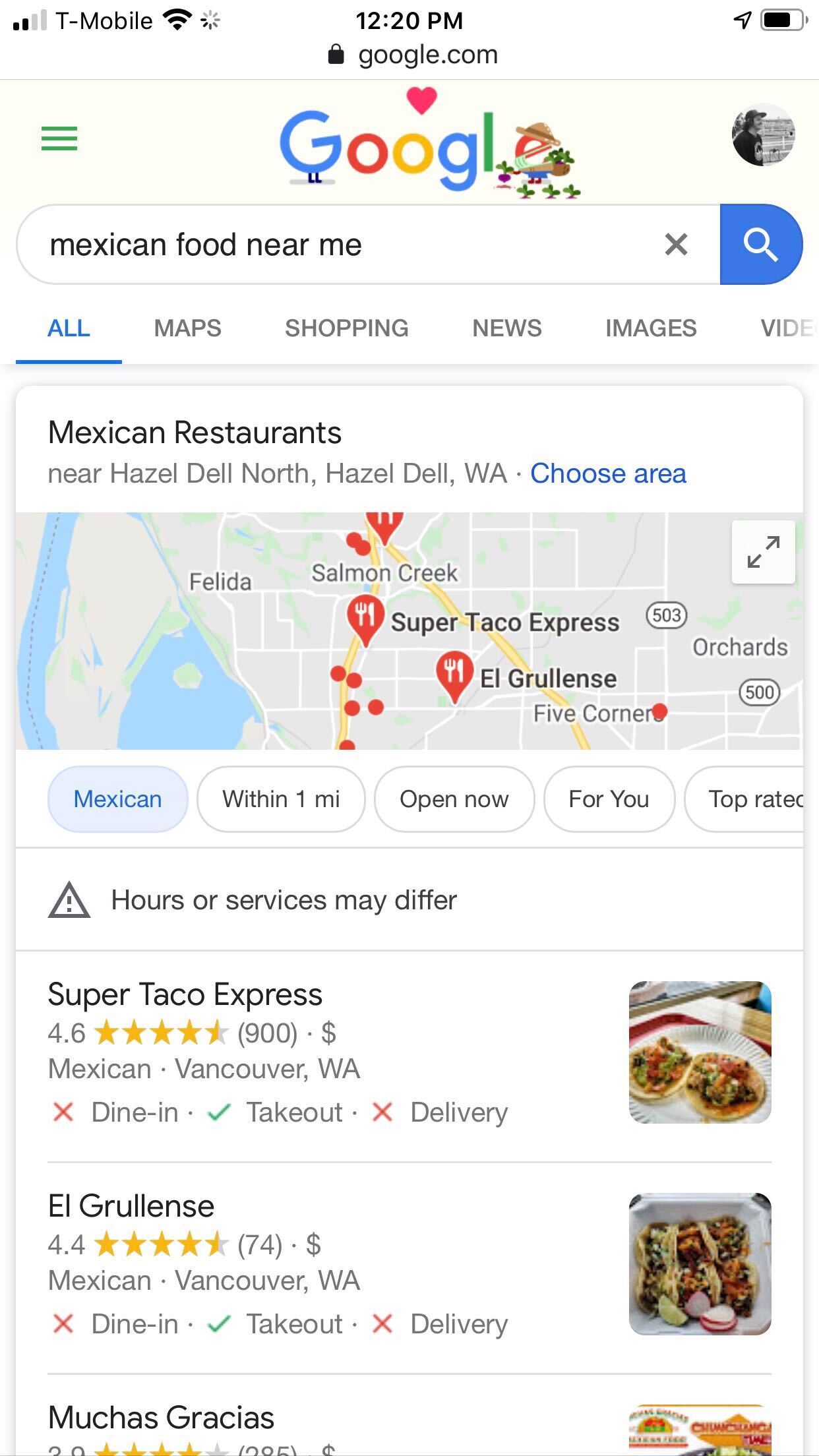Image resolution: width=819 pixels, height=1456 pixels.
Task: Tap the Choose area link
Action: tap(608, 473)
